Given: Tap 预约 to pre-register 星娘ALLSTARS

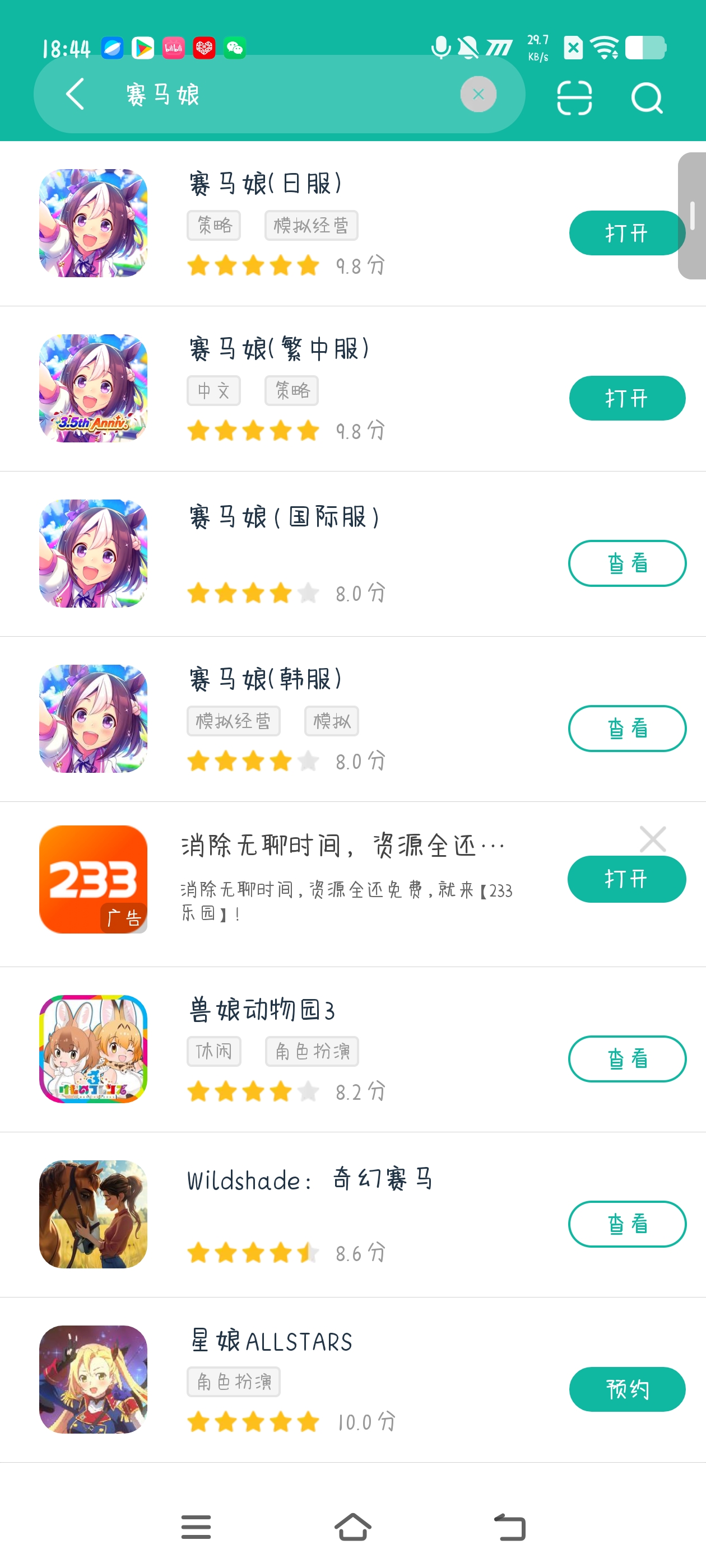Looking at the screenshot, I should pos(628,1390).
